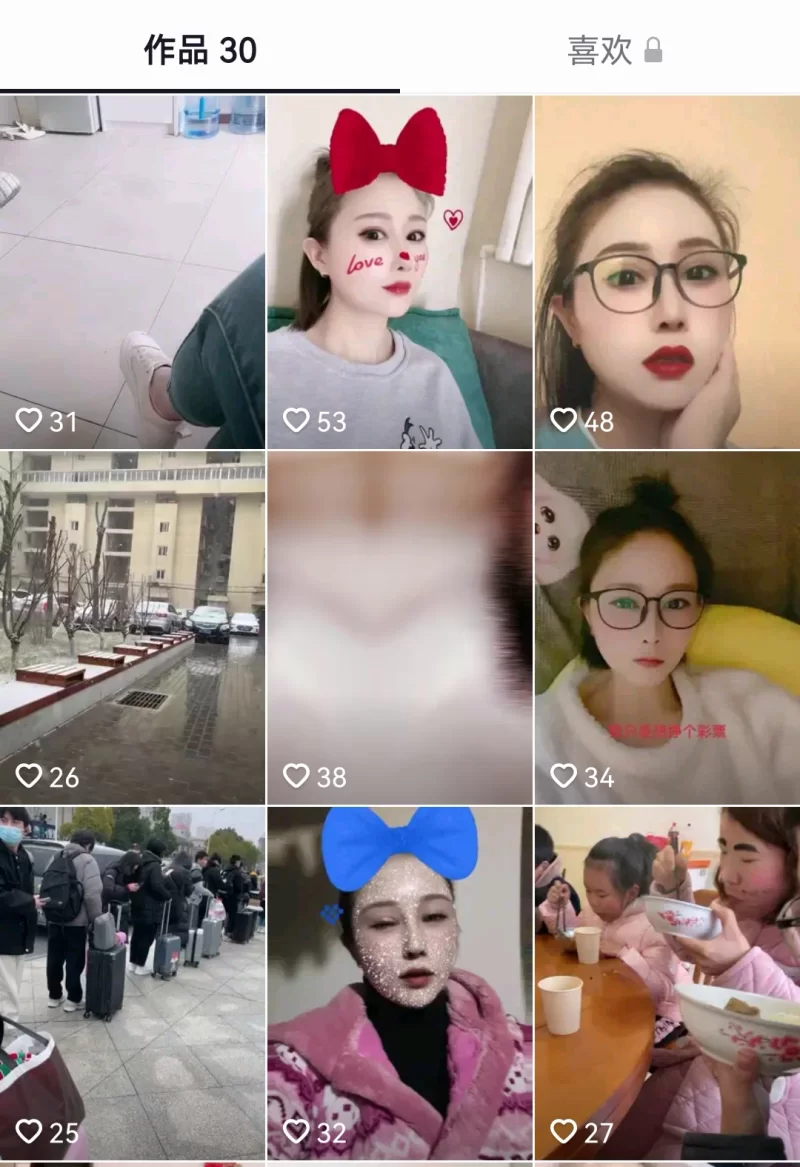Switch to the 作品 30 tab
Screen dimensions: 800x1167
(x=200, y=50)
